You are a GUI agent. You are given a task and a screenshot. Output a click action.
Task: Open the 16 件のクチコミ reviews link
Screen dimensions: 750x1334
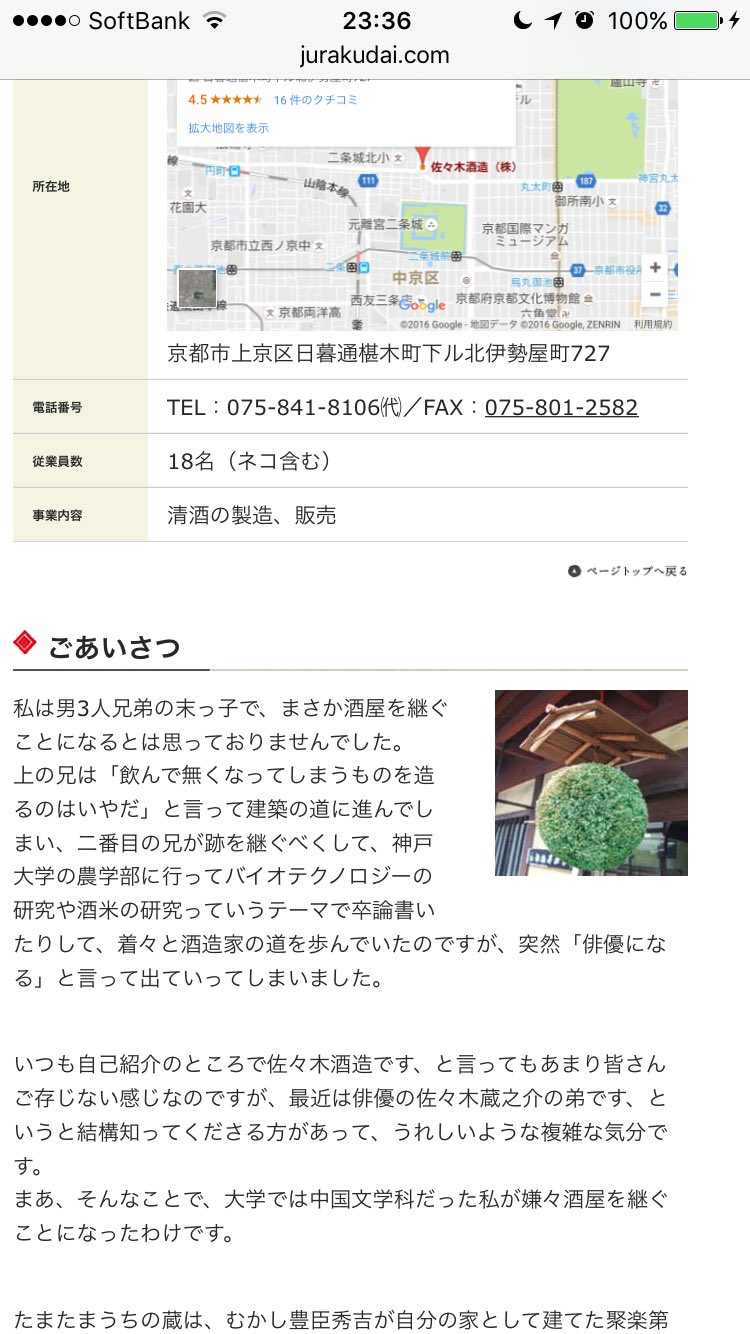point(315,100)
